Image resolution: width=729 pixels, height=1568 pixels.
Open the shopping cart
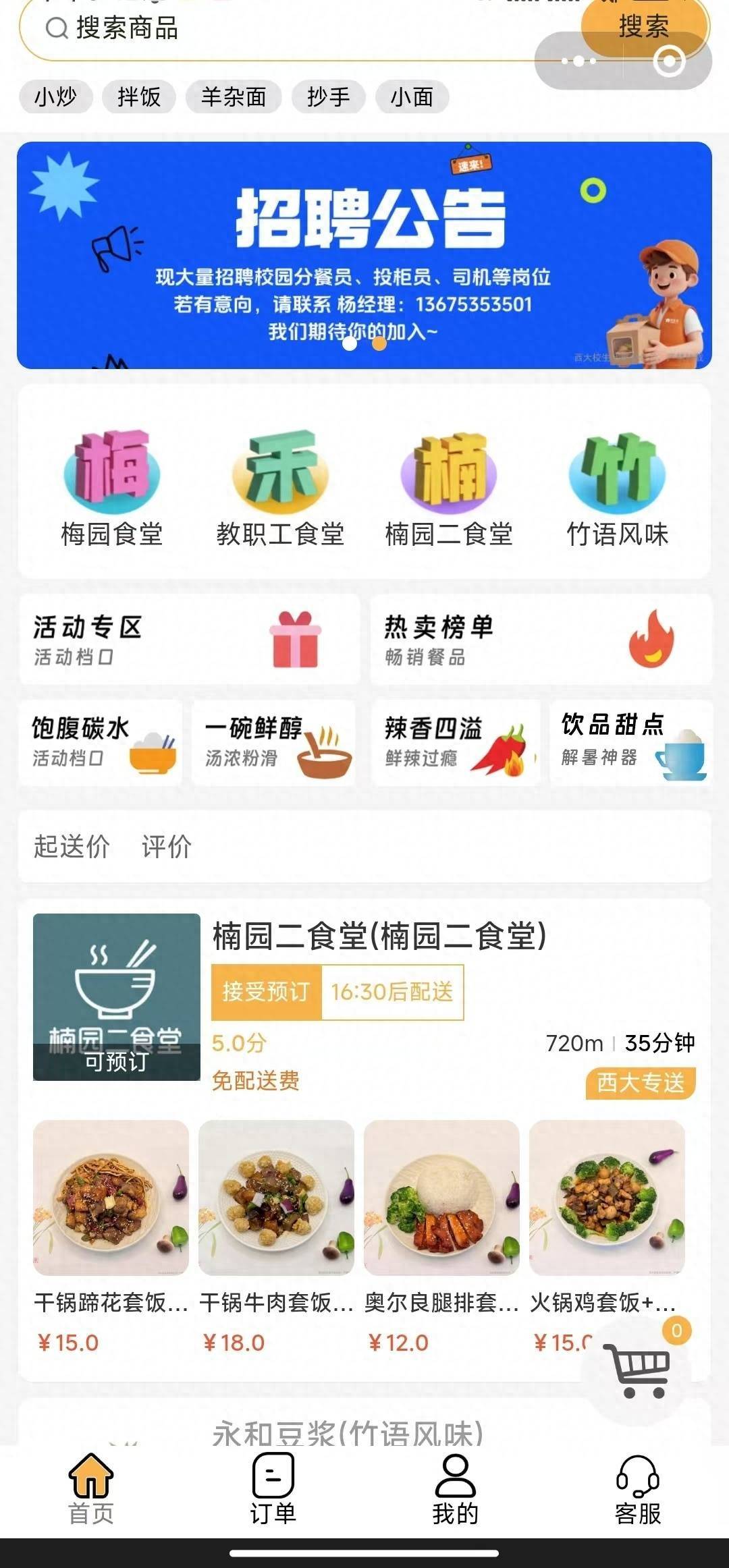coord(638,1370)
